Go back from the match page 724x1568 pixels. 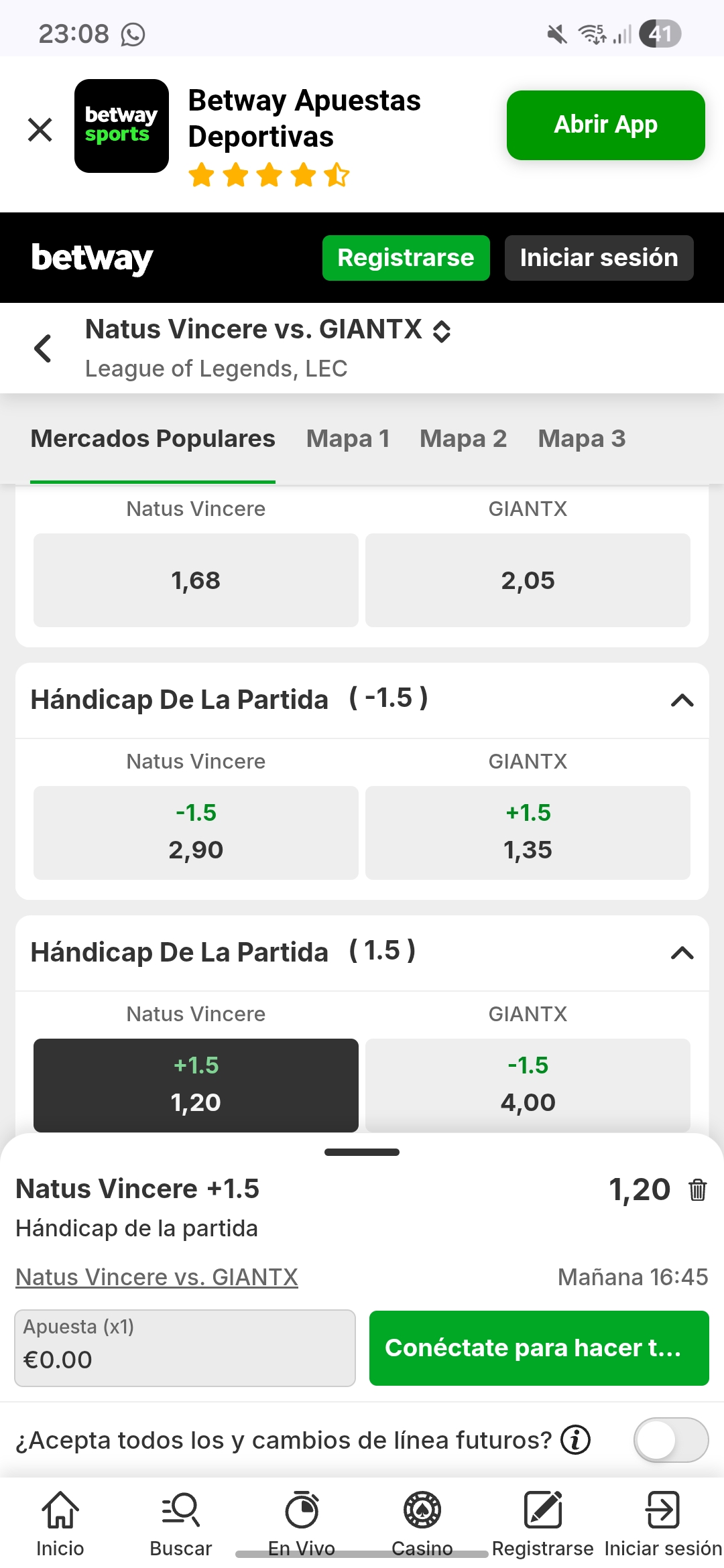click(43, 348)
